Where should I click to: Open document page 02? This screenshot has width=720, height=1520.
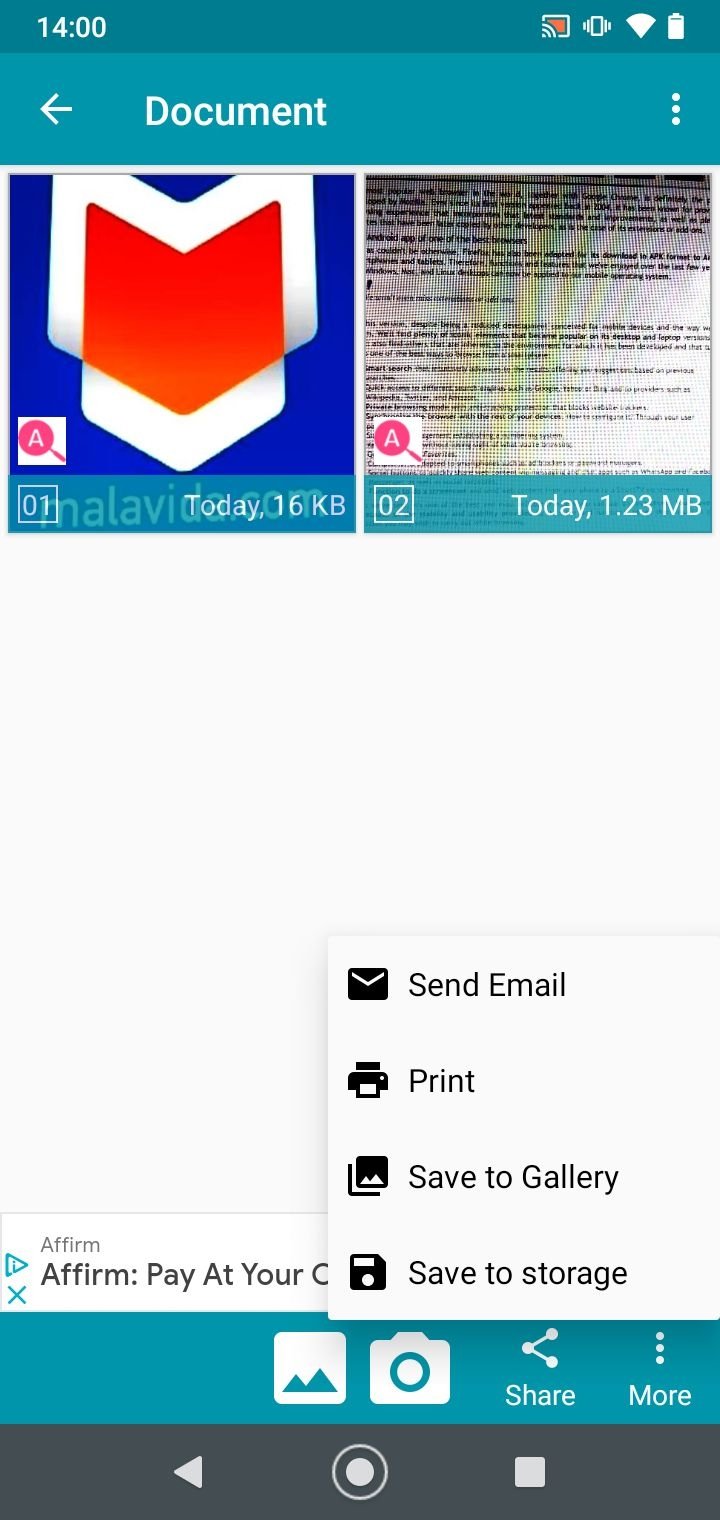(538, 353)
